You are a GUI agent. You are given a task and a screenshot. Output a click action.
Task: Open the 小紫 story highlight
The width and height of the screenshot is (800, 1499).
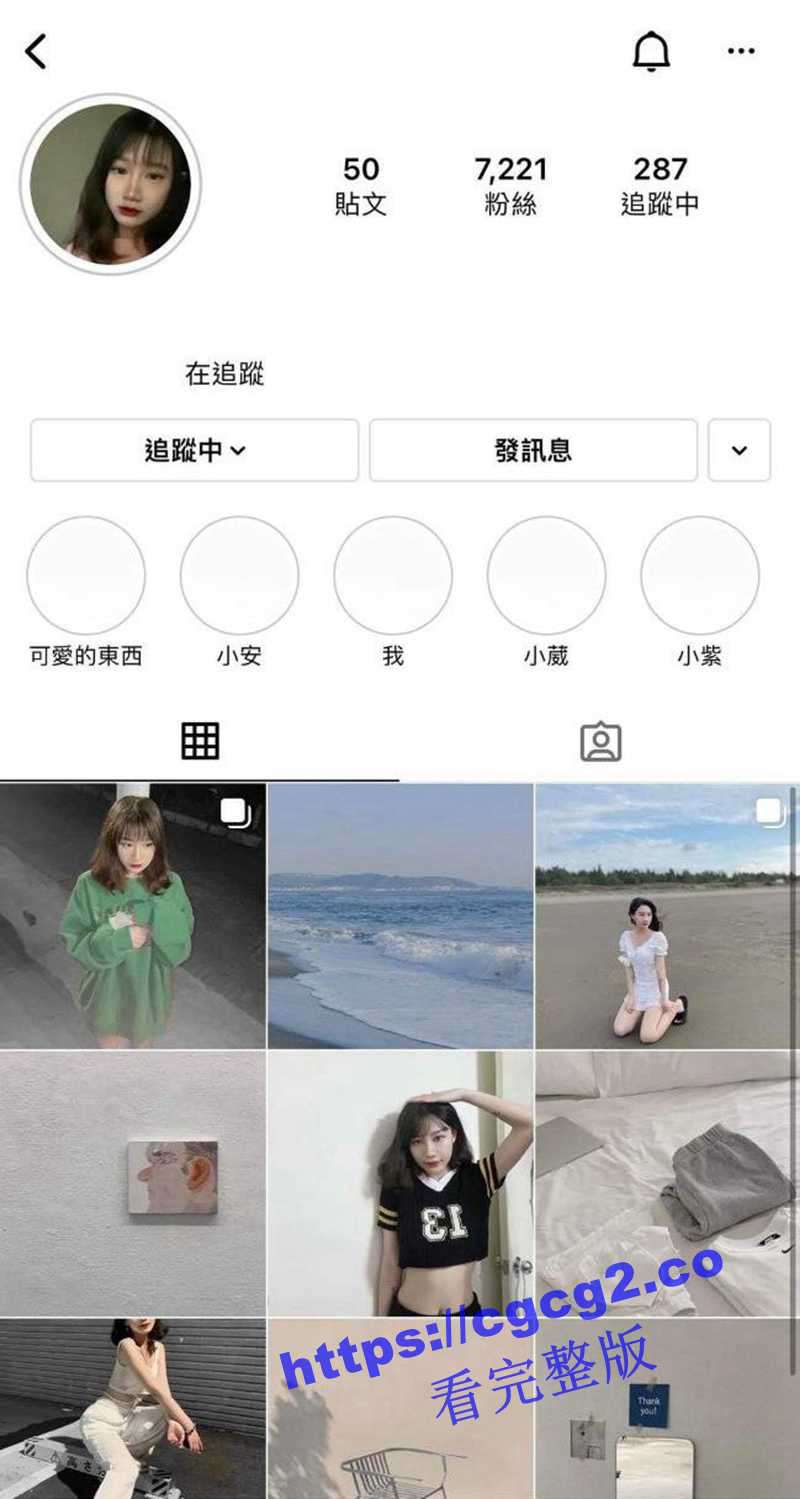700,576
